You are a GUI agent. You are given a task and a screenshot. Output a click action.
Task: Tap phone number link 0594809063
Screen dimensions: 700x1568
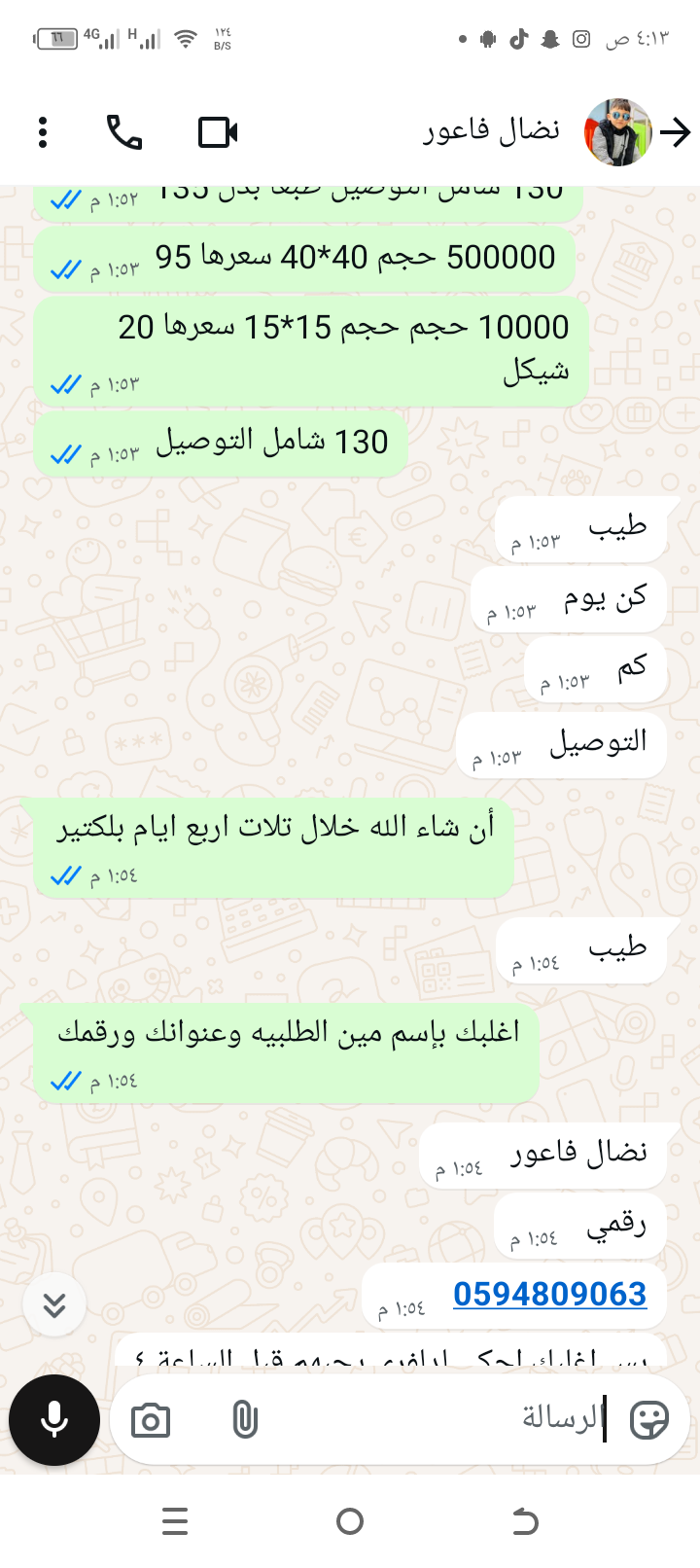[x=549, y=1295]
